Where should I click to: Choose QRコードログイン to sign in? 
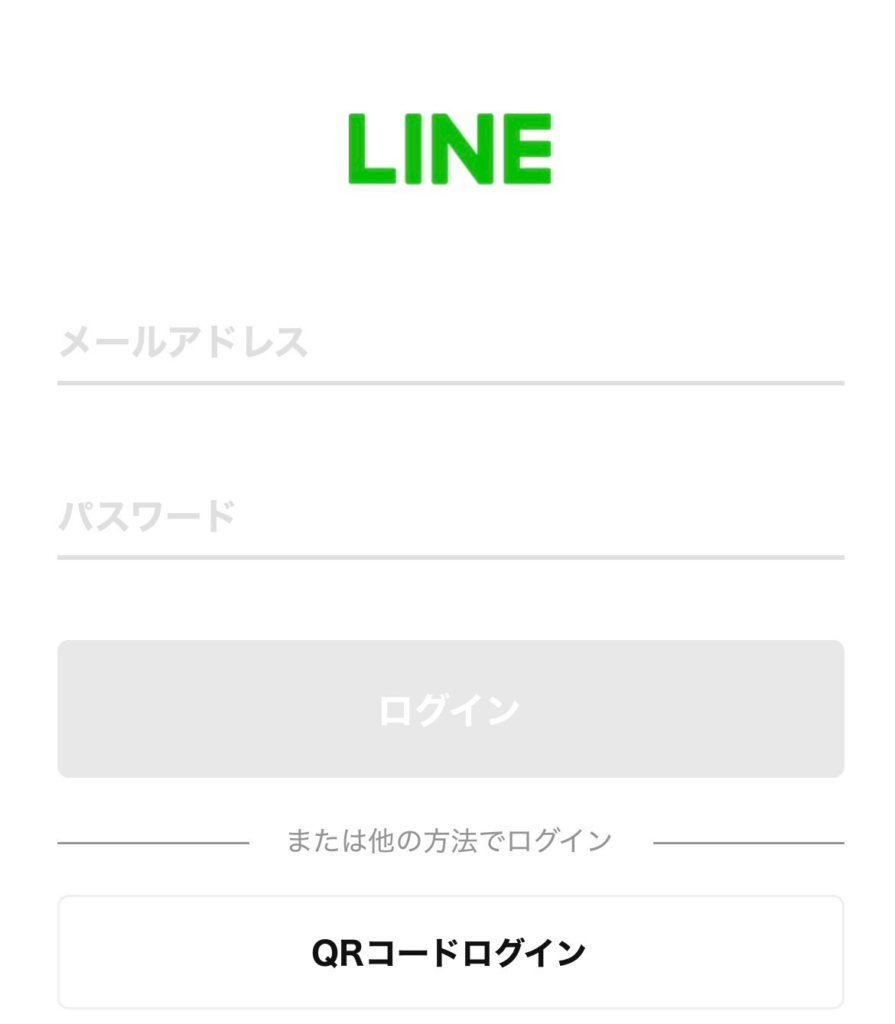(450, 953)
